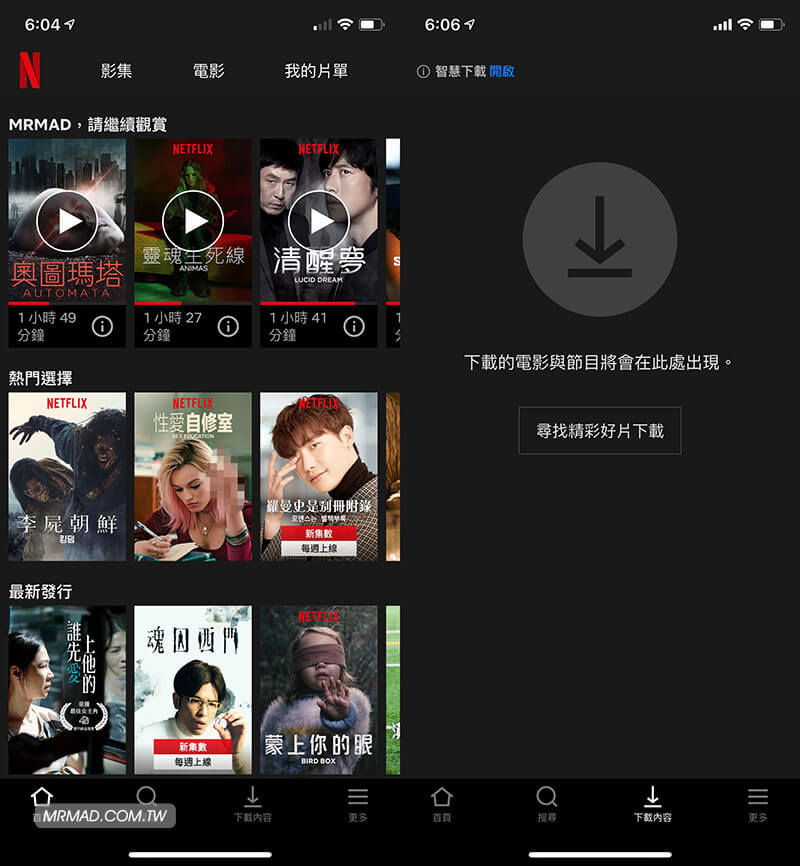This screenshot has height=866, width=800.
Task: Tap the info button next to 奧圖瑪塔
Action: click(104, 327)
